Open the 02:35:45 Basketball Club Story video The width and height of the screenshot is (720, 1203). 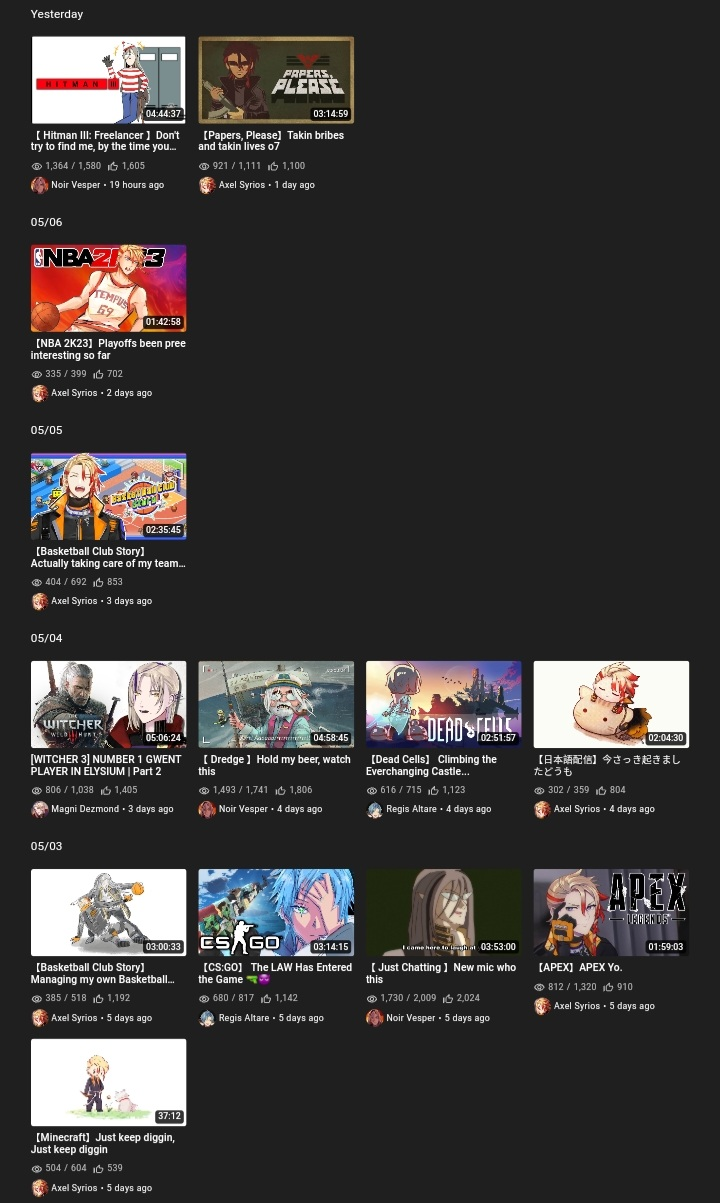click(108, 496)
